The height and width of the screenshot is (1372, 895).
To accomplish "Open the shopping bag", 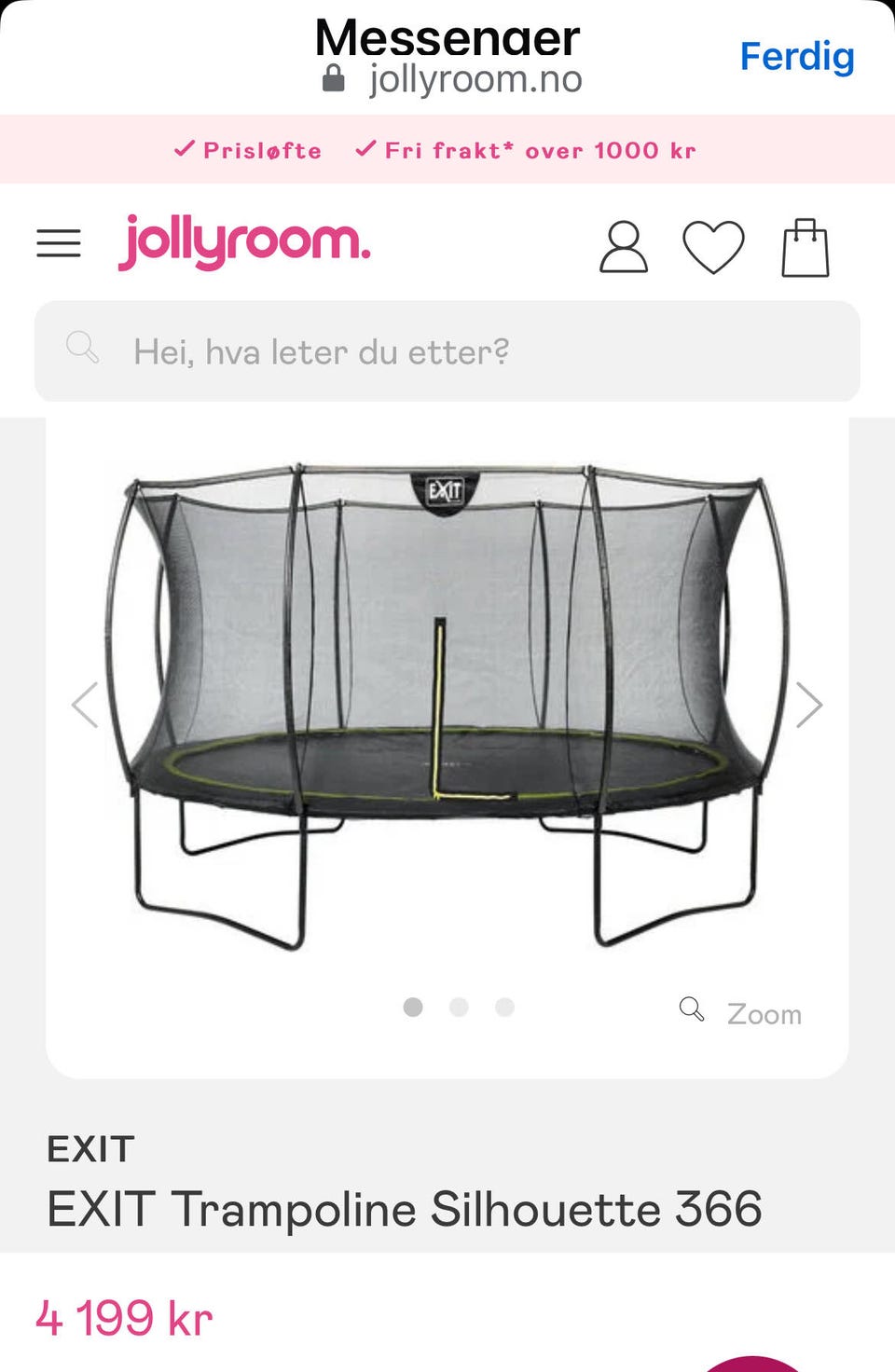I will pos(805,248).
